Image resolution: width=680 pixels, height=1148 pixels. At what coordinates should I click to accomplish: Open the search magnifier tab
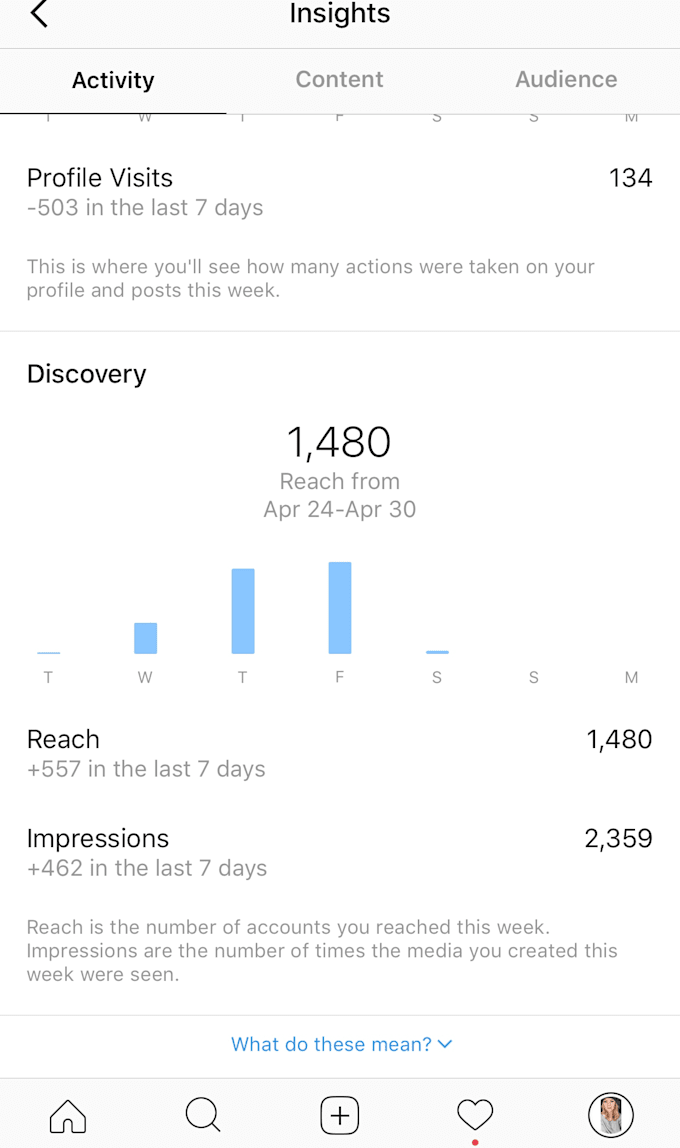(203, 1115)
